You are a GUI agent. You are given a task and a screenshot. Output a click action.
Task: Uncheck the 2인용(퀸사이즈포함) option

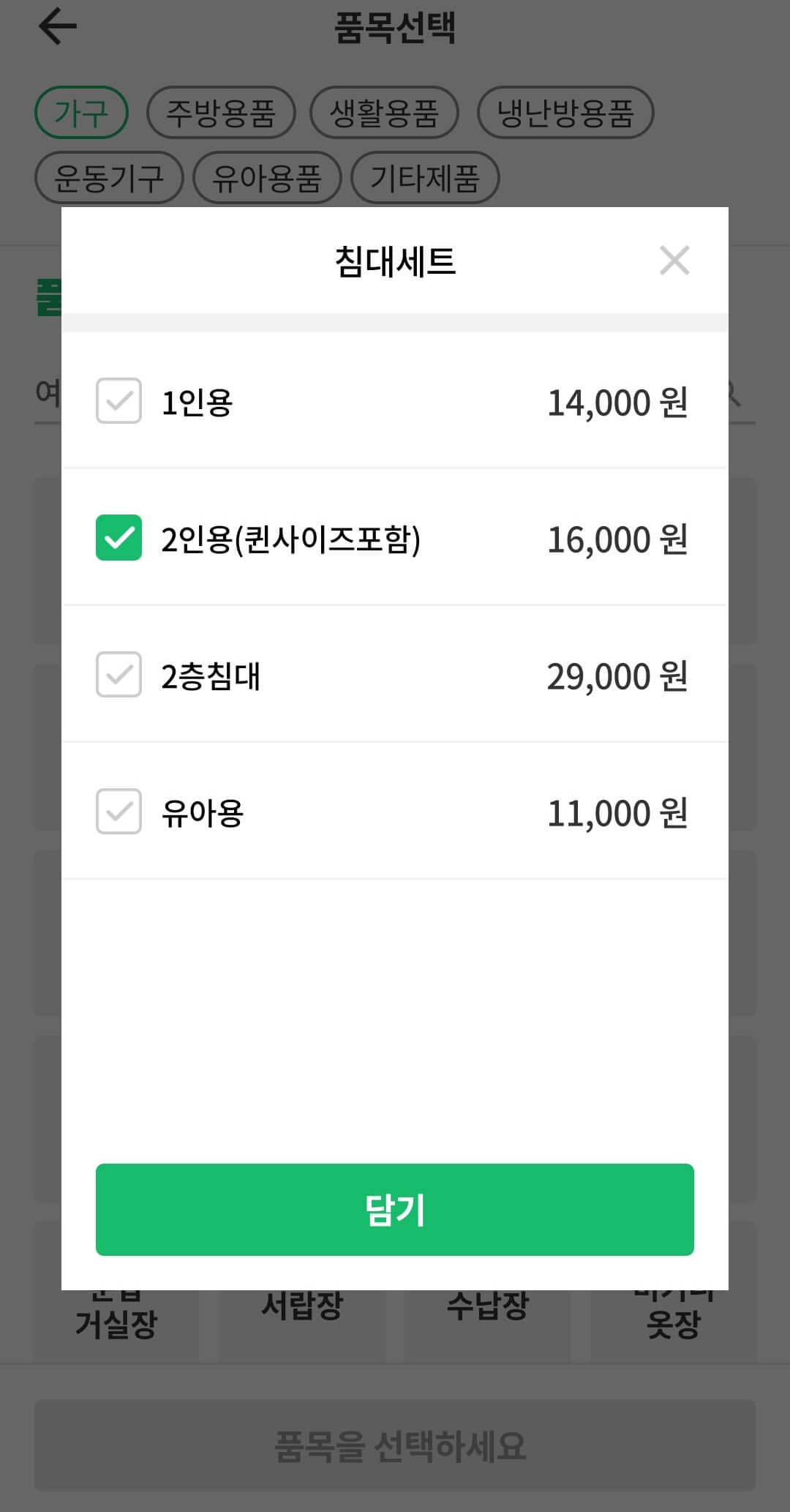[x=118, y=539]
